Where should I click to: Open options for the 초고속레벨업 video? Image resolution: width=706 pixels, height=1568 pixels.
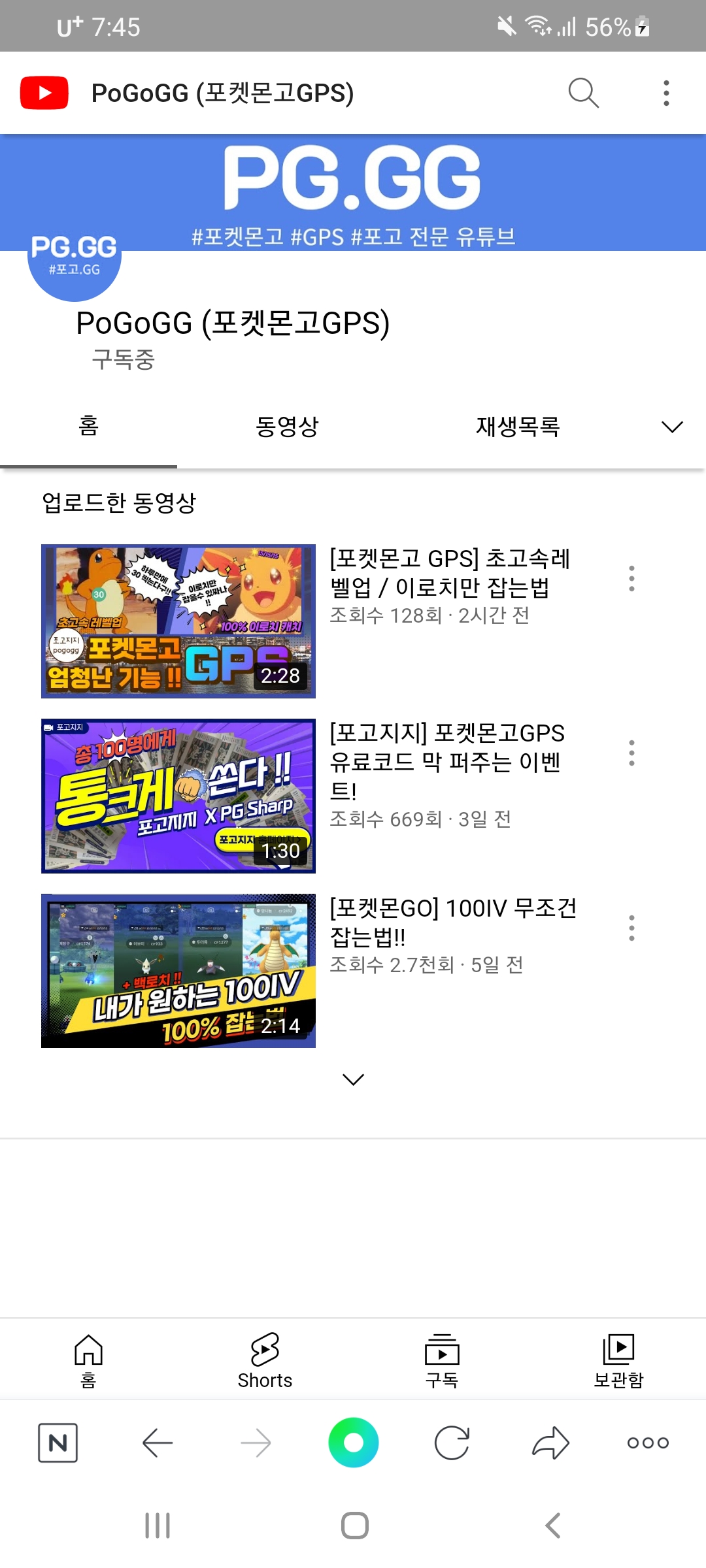click(x=631, y=578)
